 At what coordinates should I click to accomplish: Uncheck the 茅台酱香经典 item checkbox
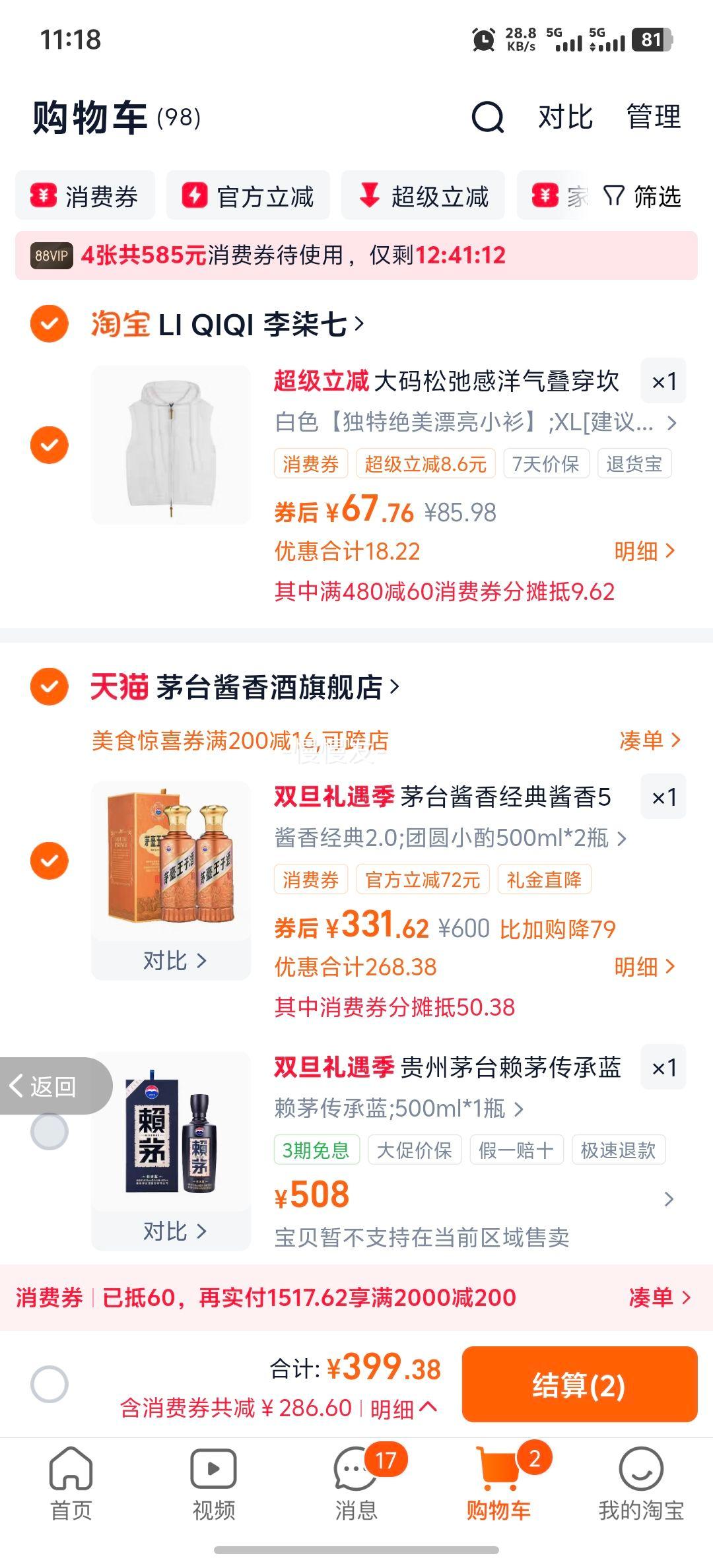click(50, 861)
